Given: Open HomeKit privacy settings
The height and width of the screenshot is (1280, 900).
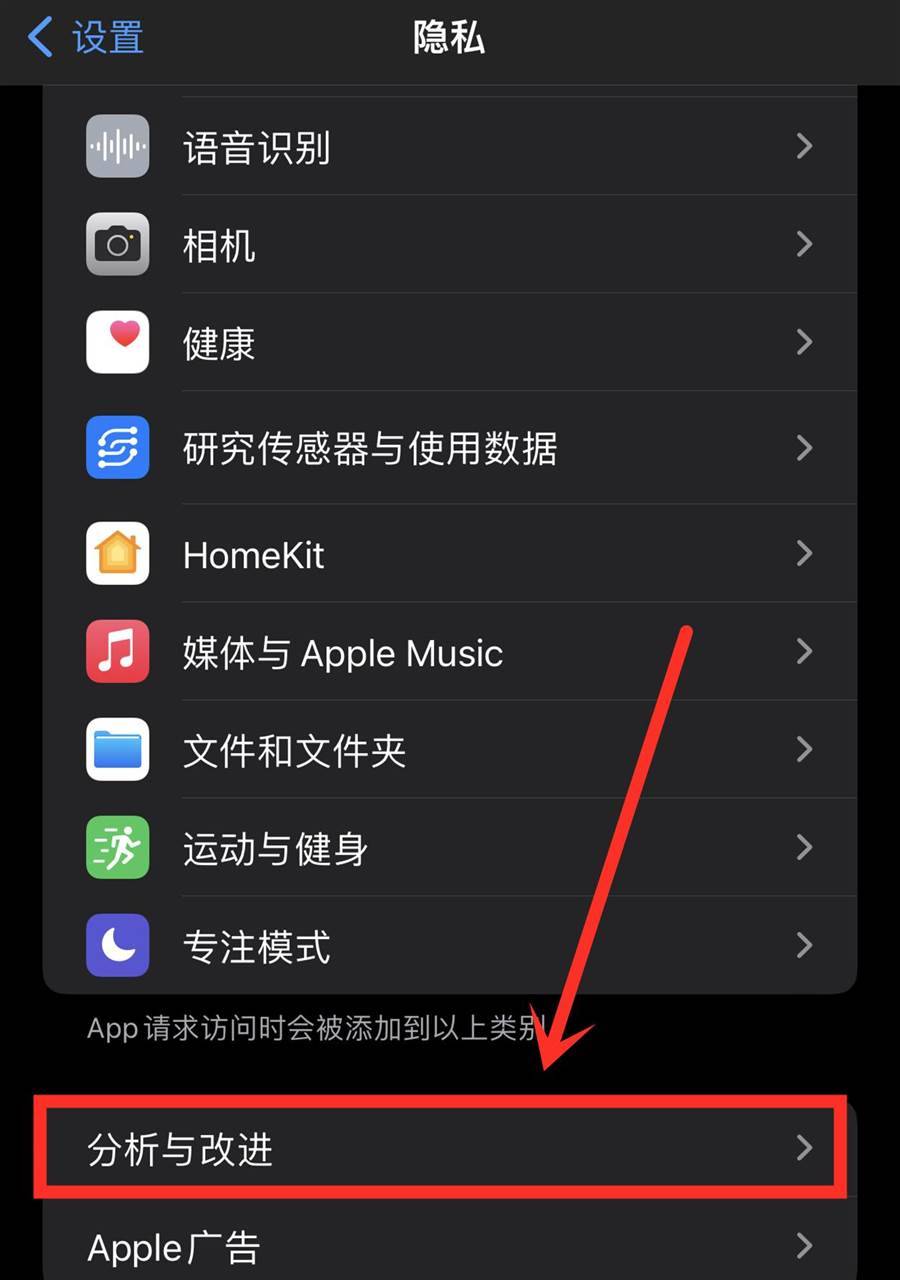Looking at the screenshot, I should (450, 554).
